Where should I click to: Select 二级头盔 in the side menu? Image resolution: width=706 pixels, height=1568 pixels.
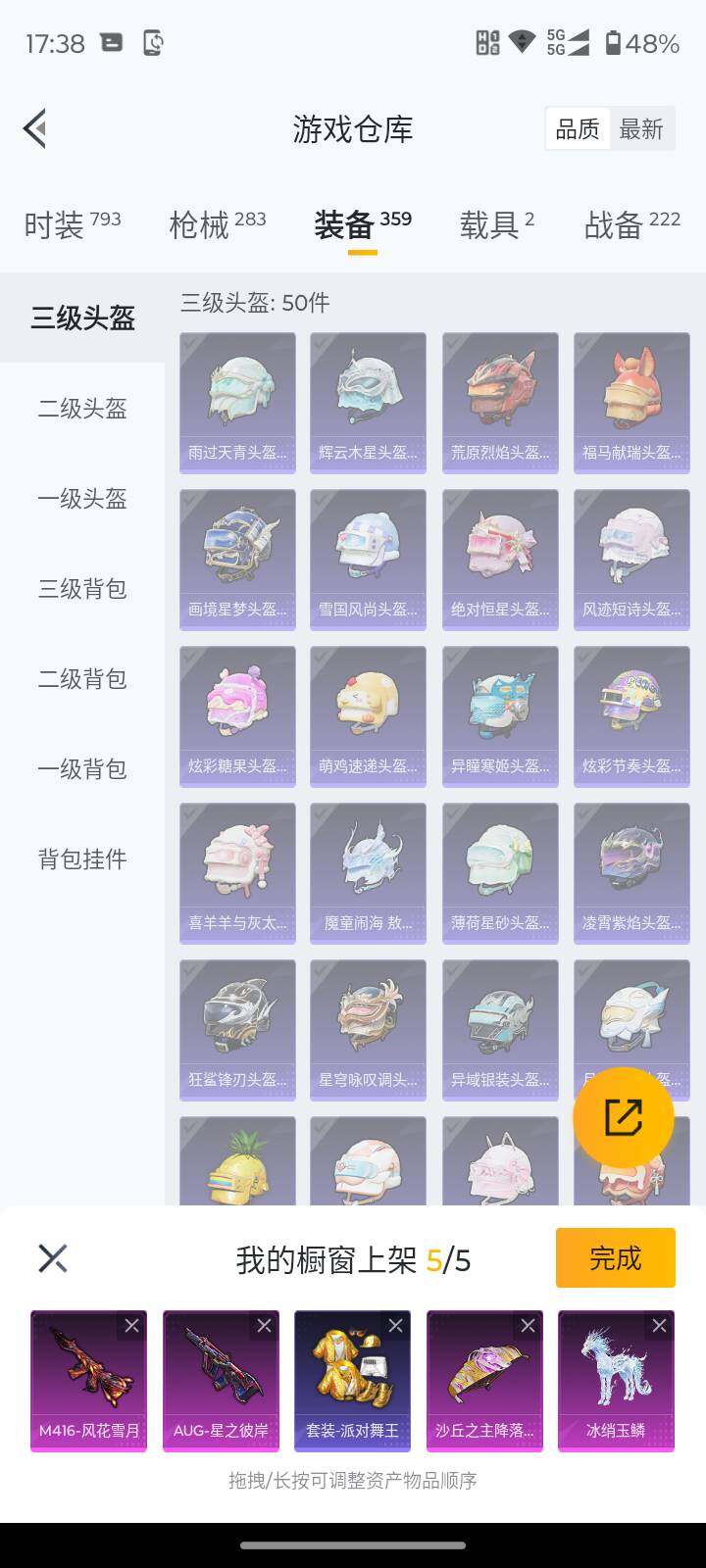(x=82, y=409)
